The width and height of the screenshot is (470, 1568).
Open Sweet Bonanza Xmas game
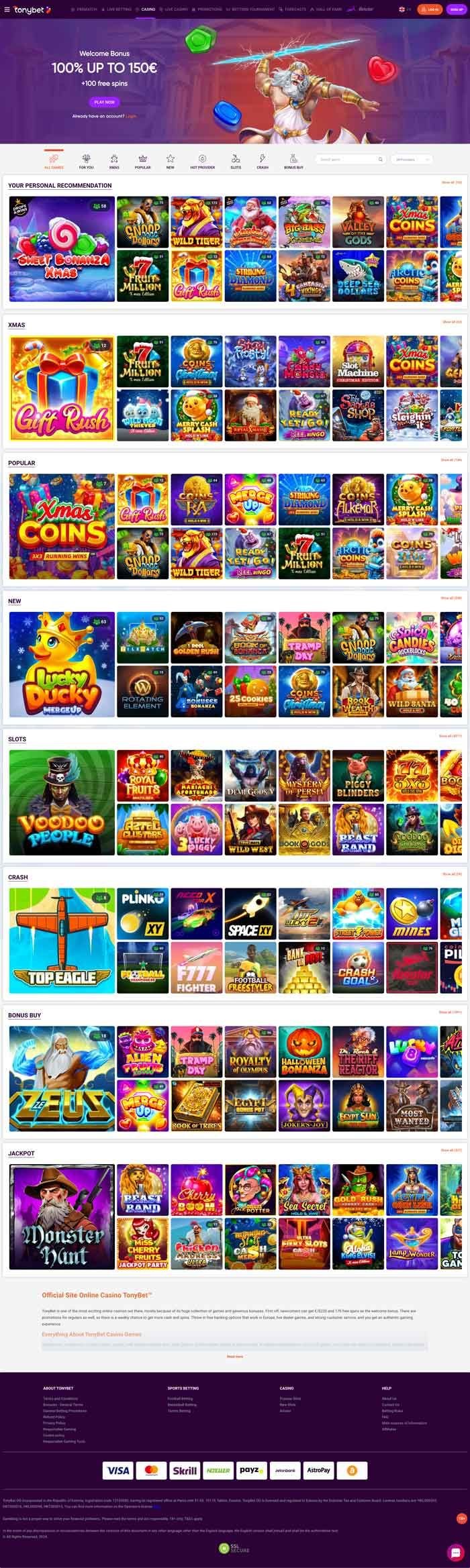point(62,249)
